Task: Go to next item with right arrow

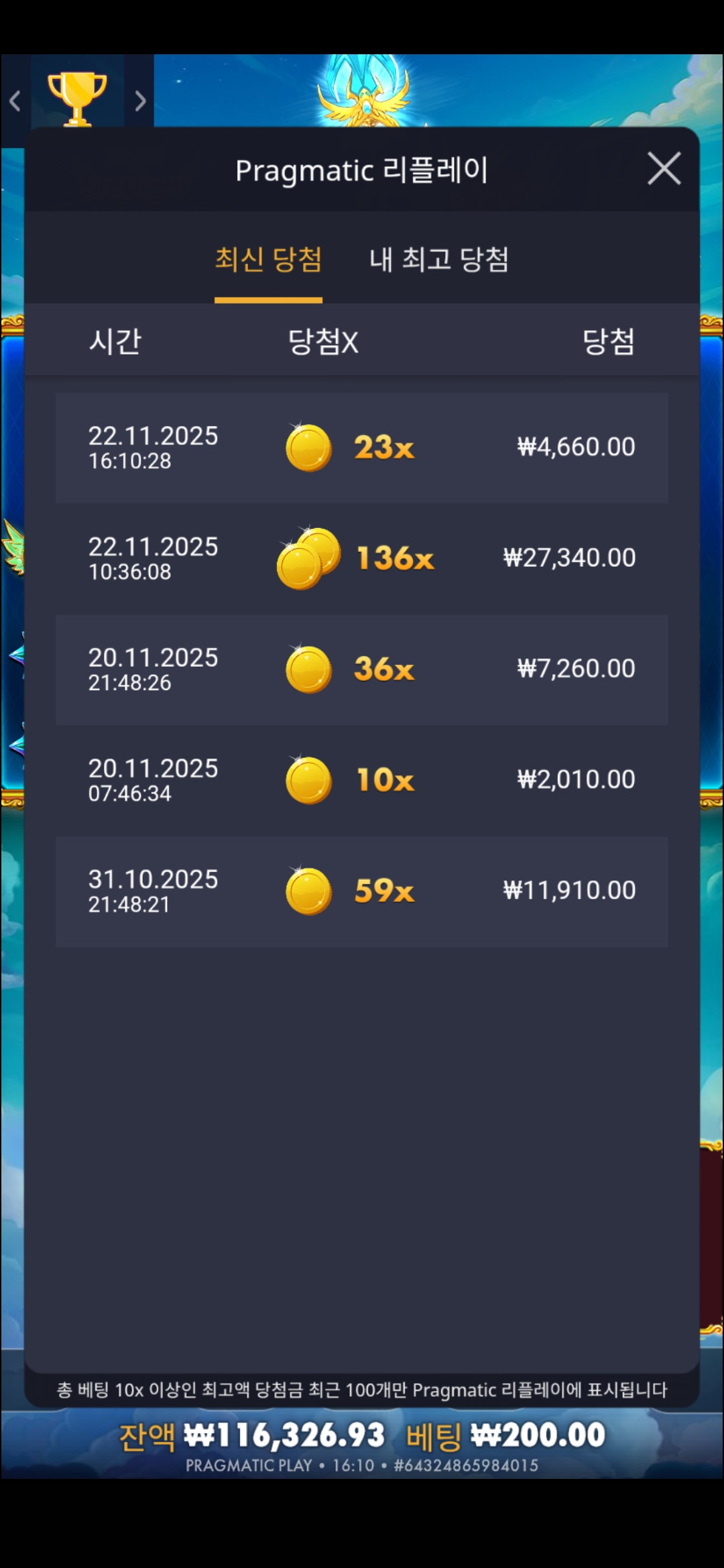Action: click(x=139, y=101)
